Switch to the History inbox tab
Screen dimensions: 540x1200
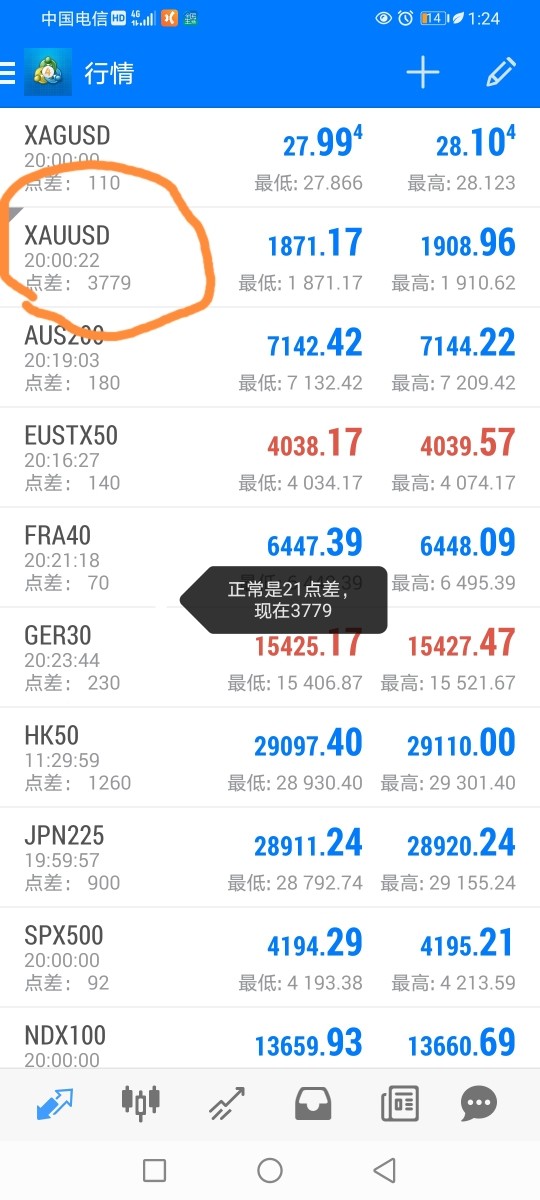(313, 1103)
